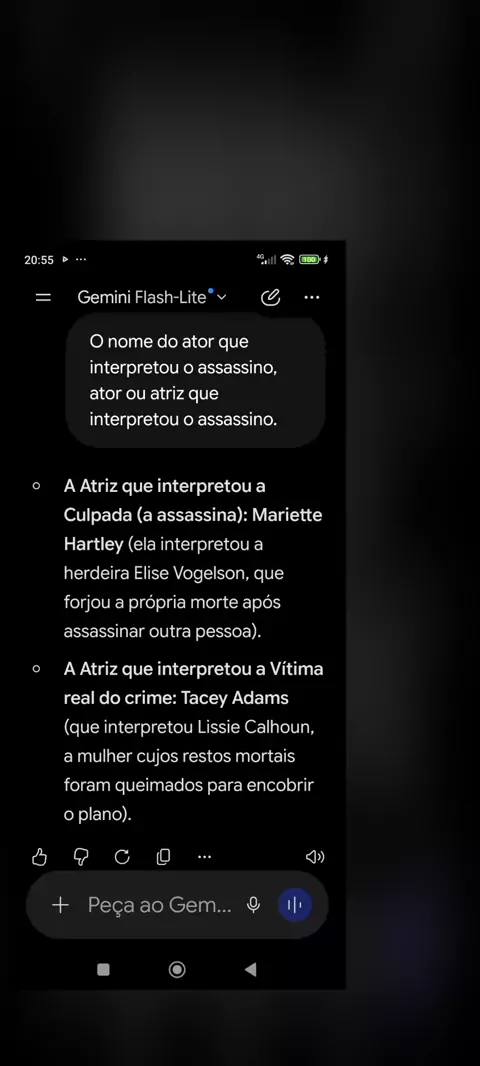480x1066 pixels.
Task: Like the response with thumbs up
Action: click(39, 857)
